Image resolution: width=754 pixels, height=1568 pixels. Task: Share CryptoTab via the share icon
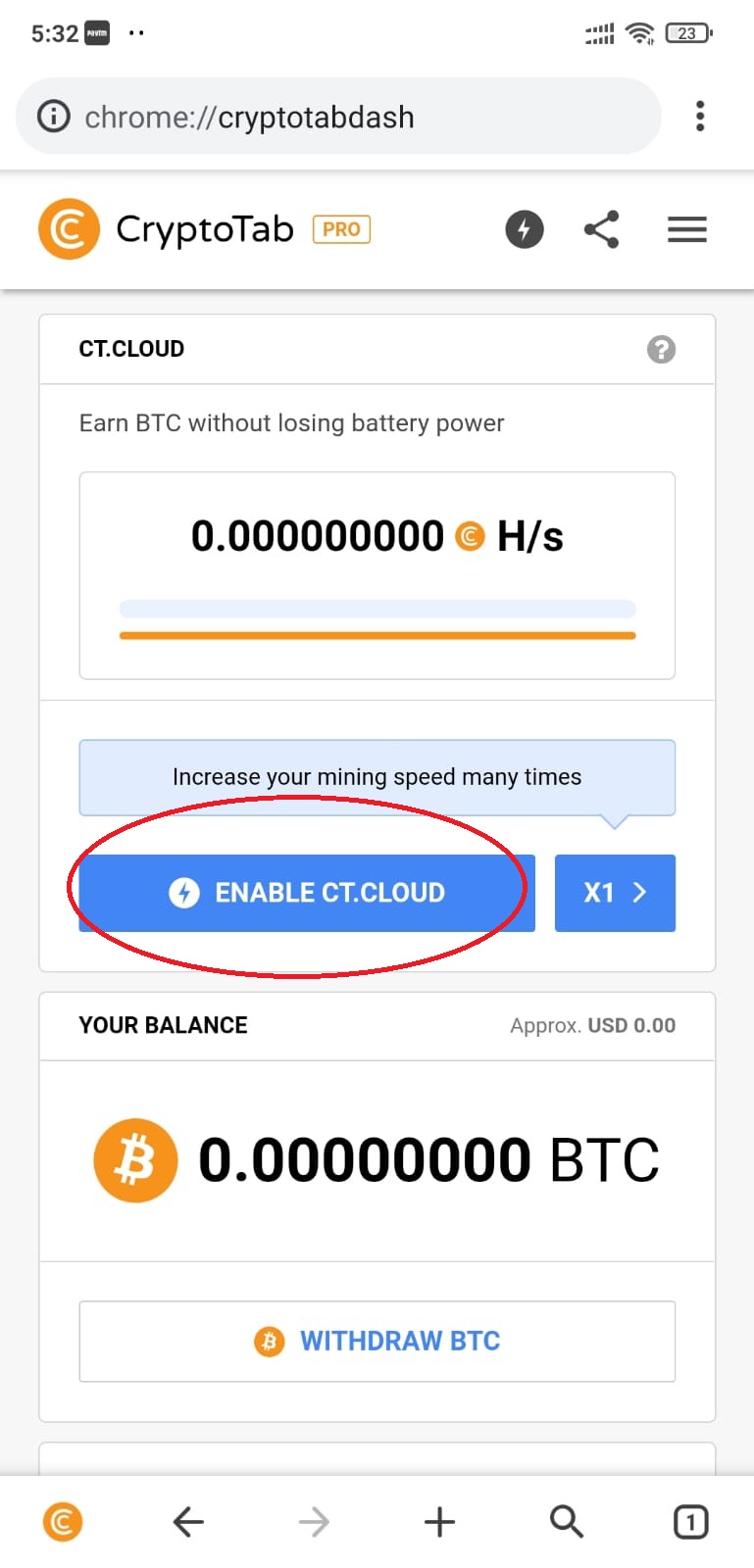[x=601, y=229]
